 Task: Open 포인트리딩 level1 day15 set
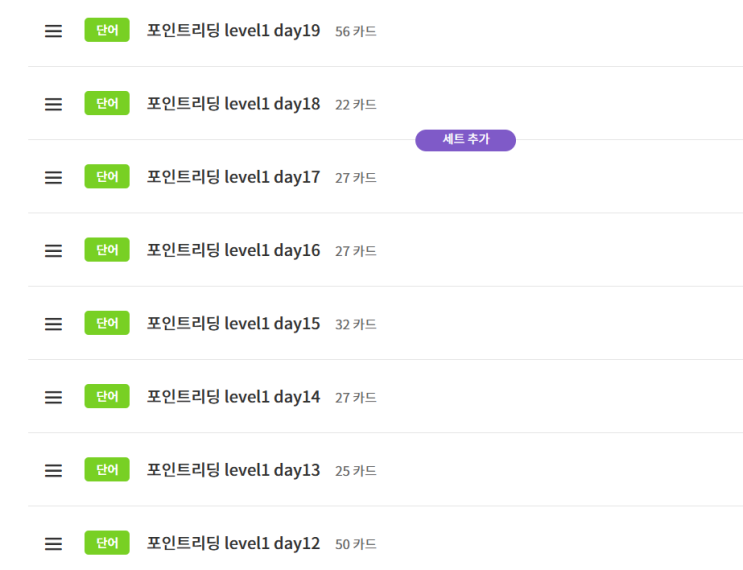[x=233, y=324]
